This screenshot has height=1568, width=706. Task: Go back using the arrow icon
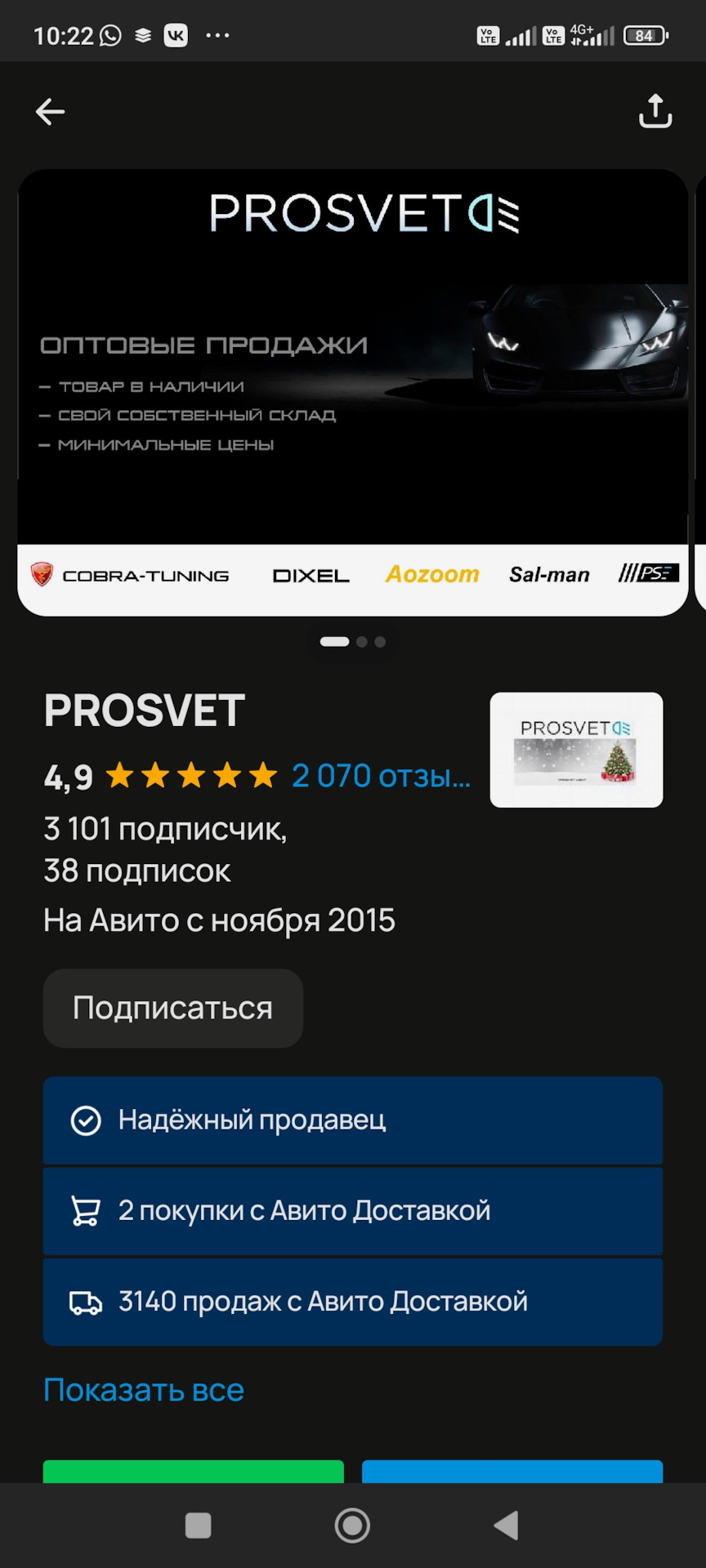point(50,112)
